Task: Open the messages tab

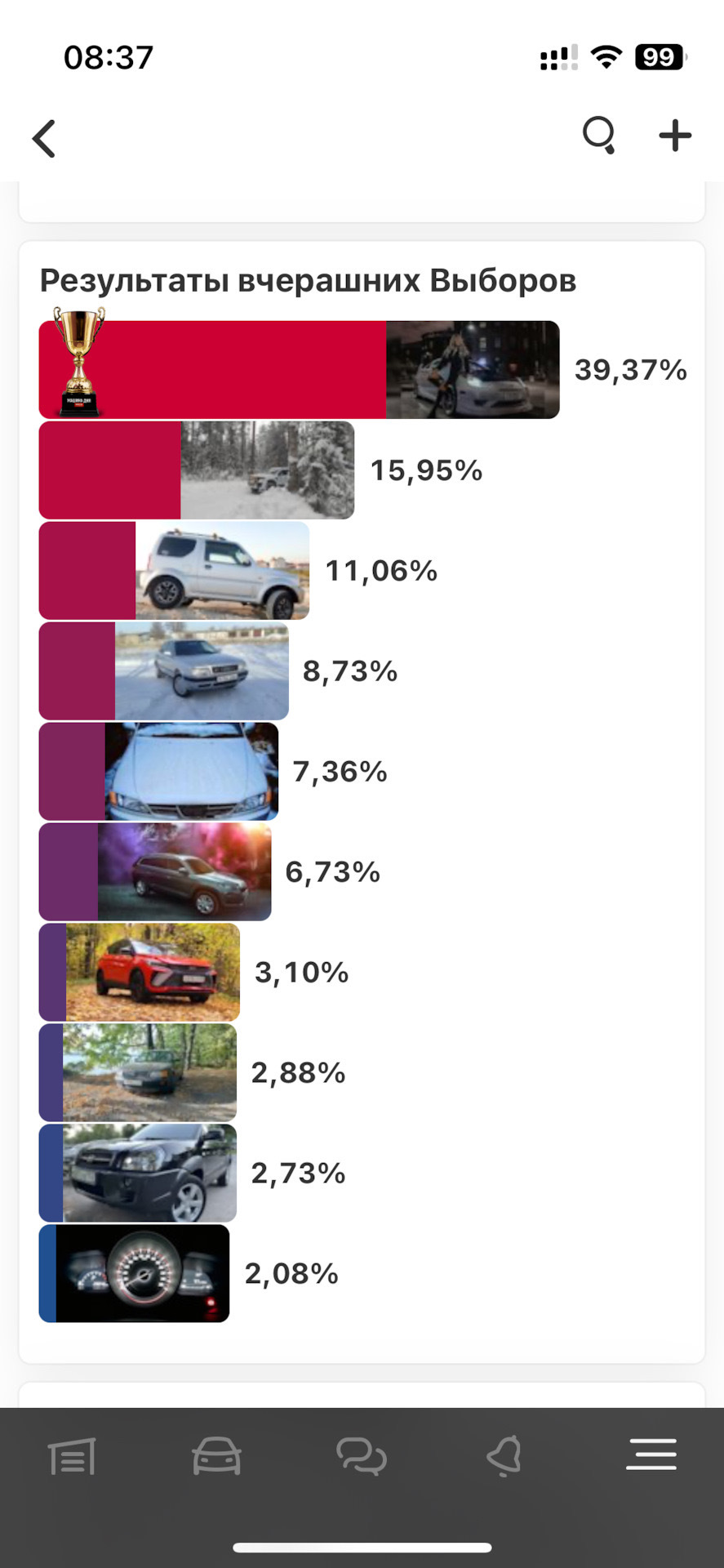Action: [x=361, y=1457]
